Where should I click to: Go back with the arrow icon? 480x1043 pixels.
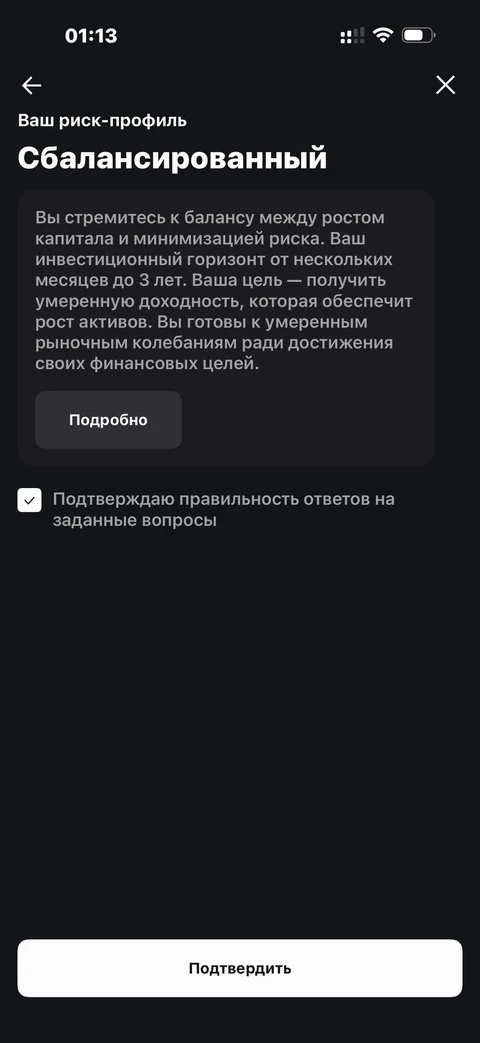coord(31,85)
